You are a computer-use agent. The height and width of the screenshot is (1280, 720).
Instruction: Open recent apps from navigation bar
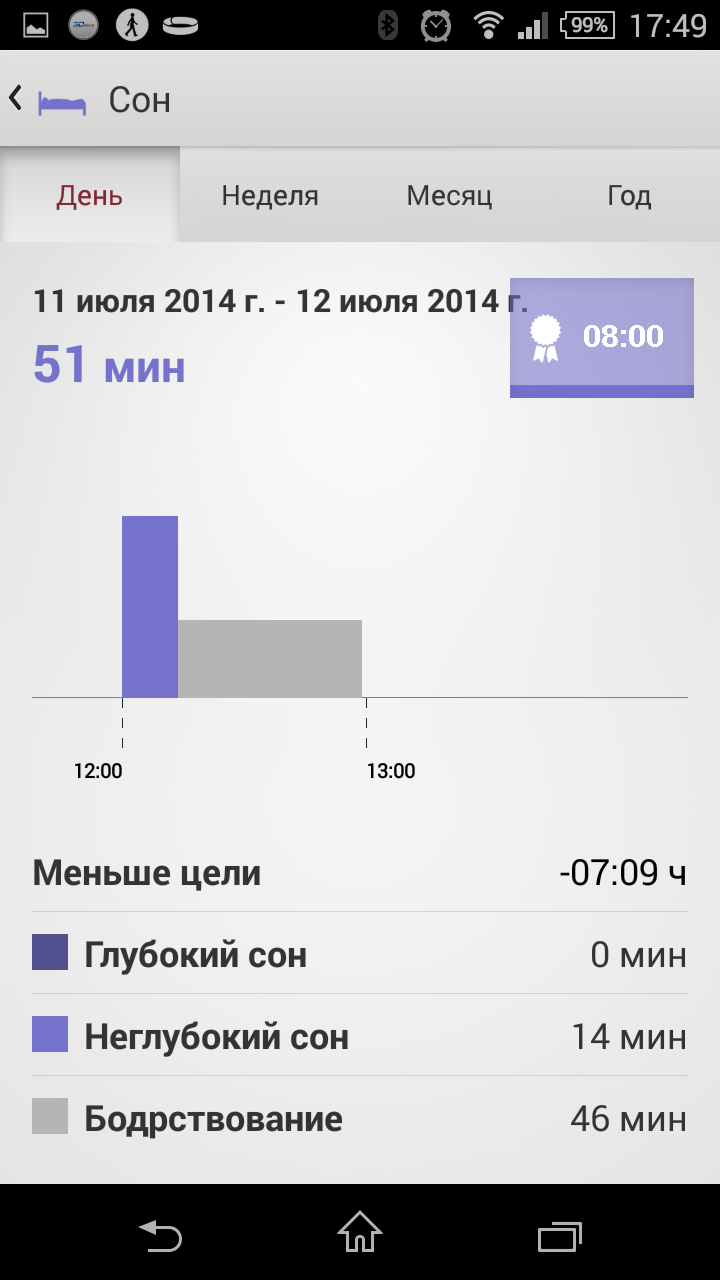pos(560,1236)
